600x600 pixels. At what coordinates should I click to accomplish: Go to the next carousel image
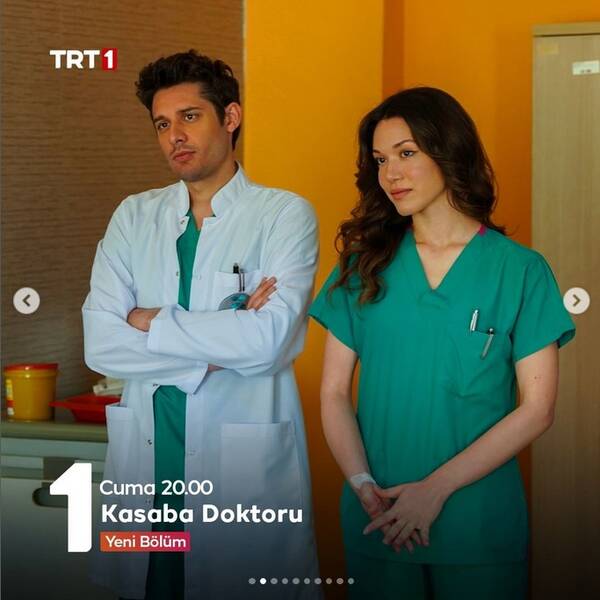[576, 300]
